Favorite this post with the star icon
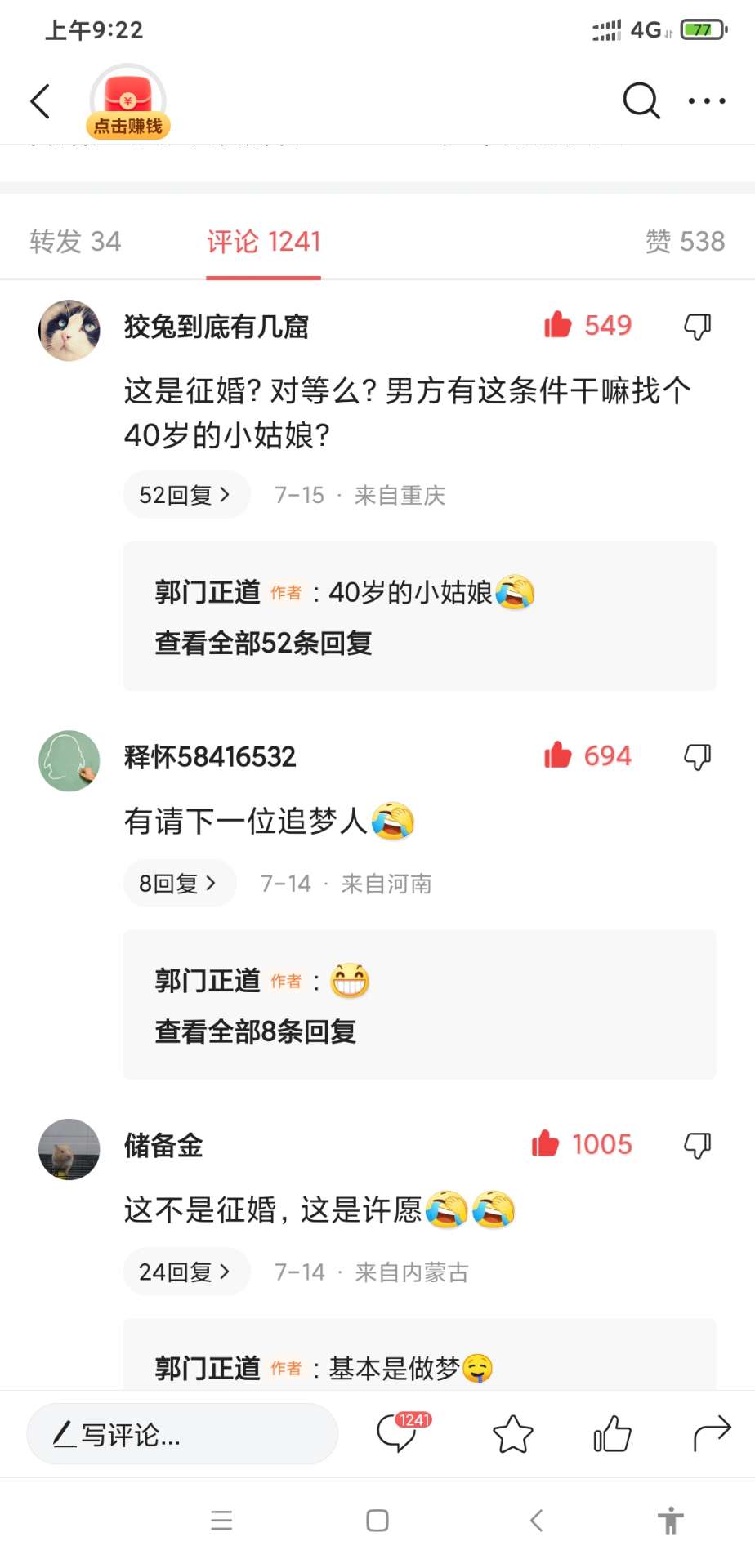The height and width of the screenshot is (1568, 755). [512, 1434]
